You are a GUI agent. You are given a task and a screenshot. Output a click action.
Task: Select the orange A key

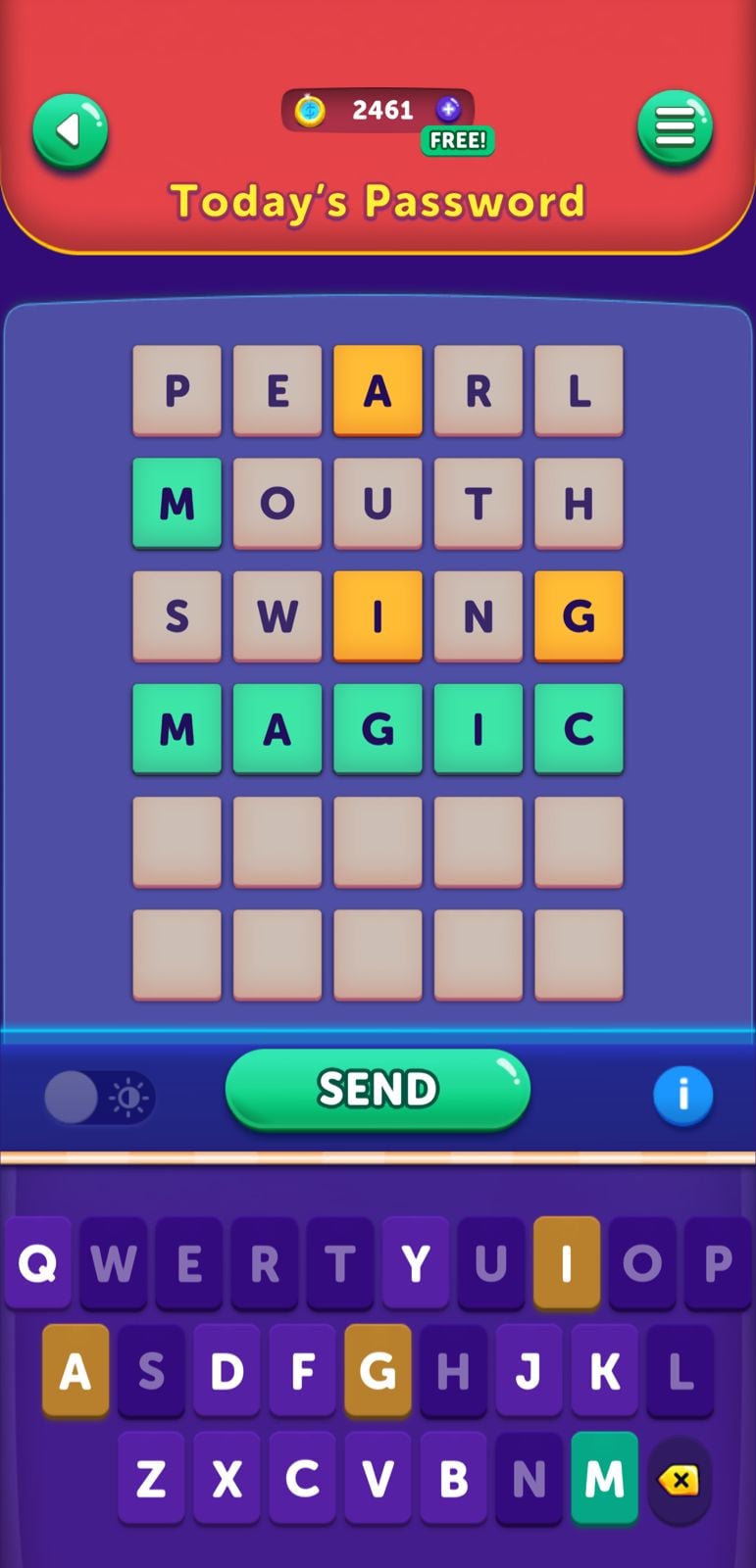pyautogui.click(x=76, y=1371)
